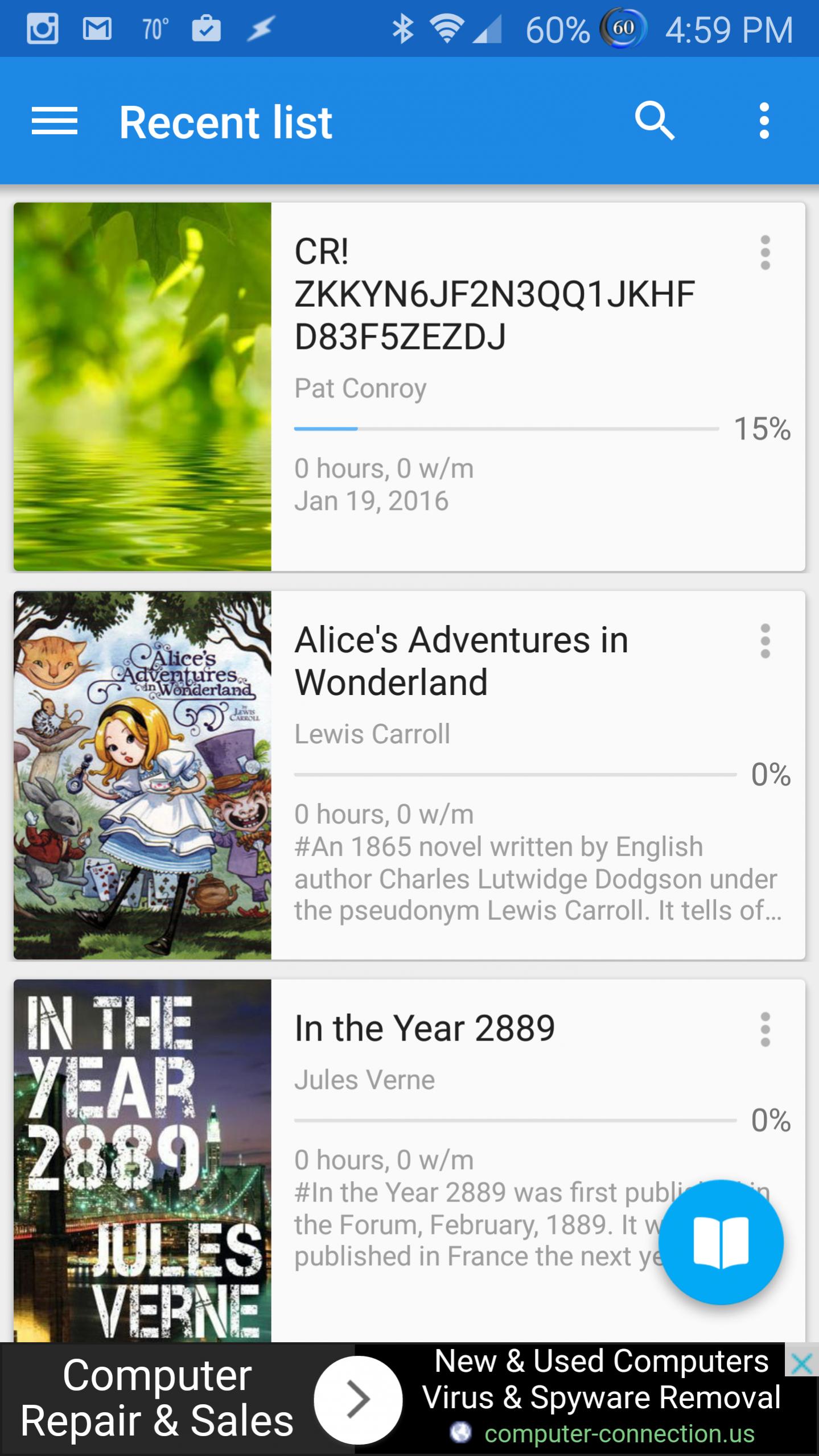Search the recent list
Viewport: 819px width, 1456px height.
pyautogui.click(x=655, y=121)
